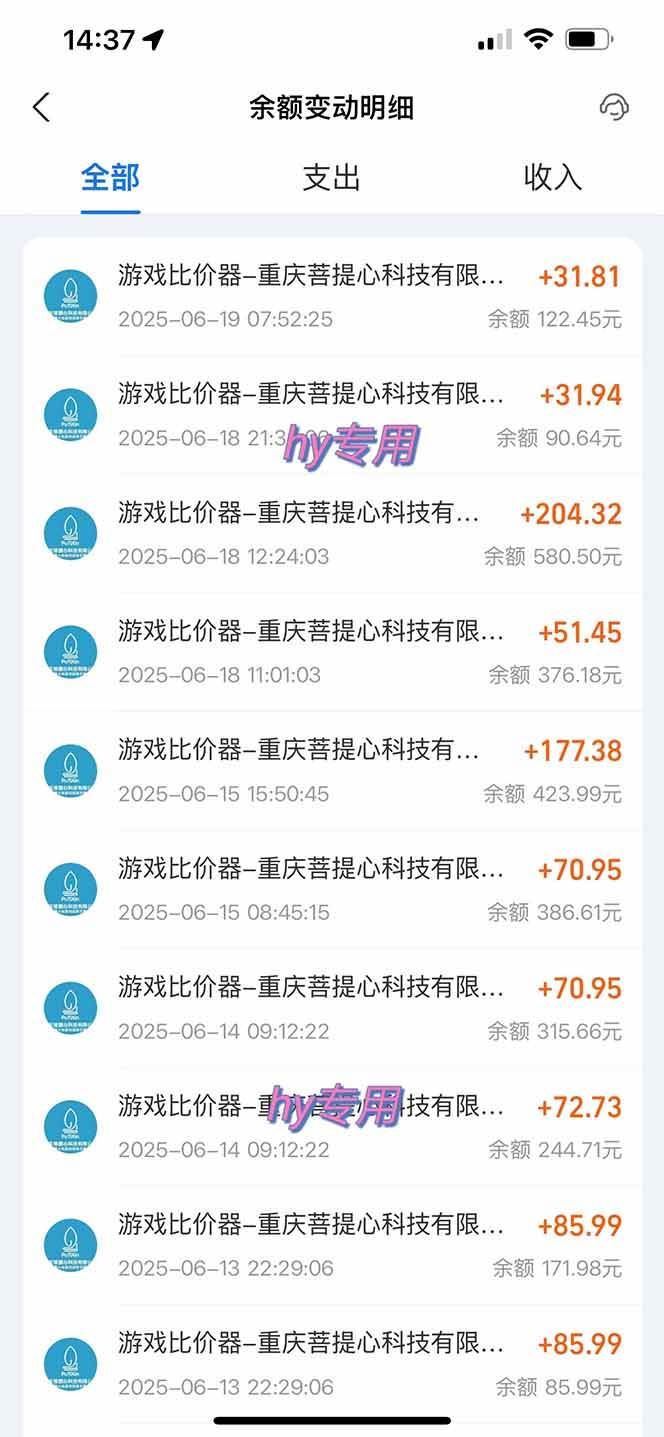664x1437 pixels.
Task: View the +177.38 transaction details
Action: point(332,771)
